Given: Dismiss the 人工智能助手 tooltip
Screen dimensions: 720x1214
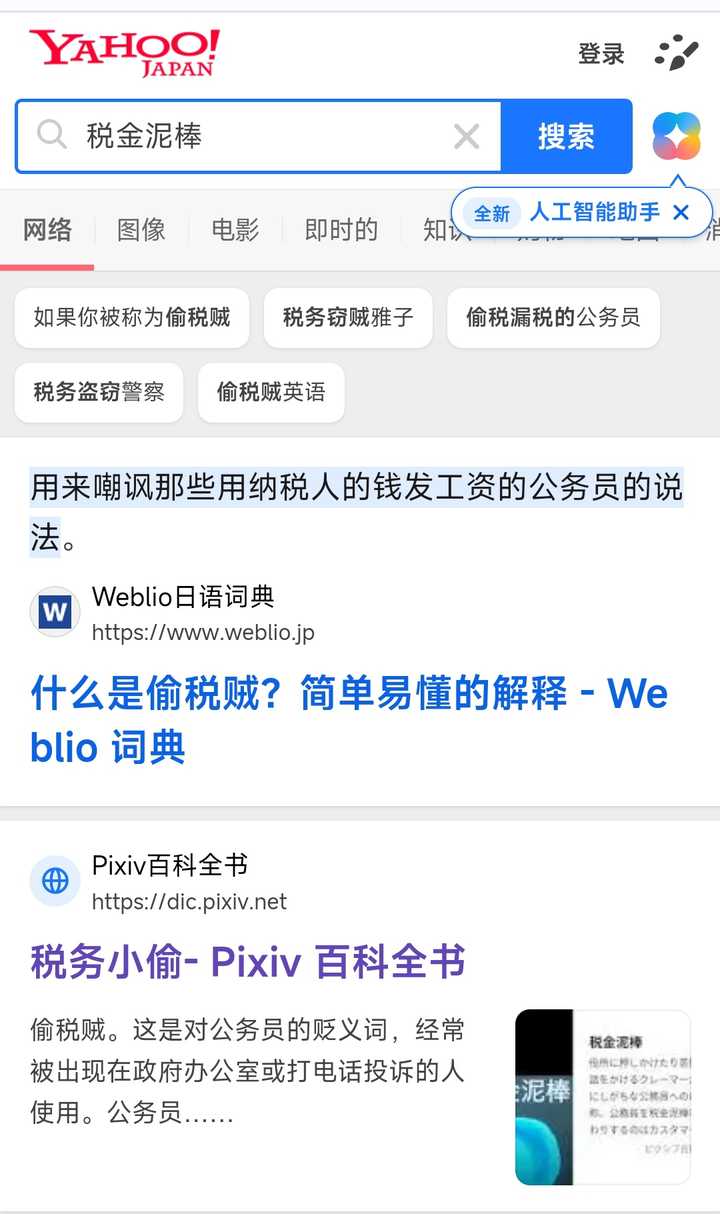Looking at the screenshot, I should (x=682, y=212).
